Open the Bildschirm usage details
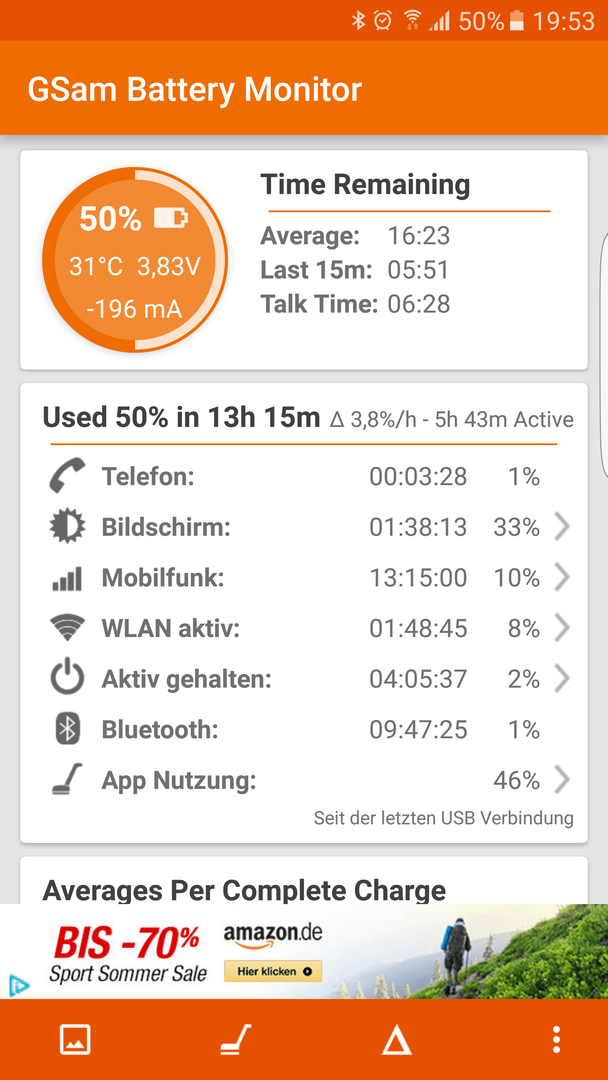 (304, 528)
